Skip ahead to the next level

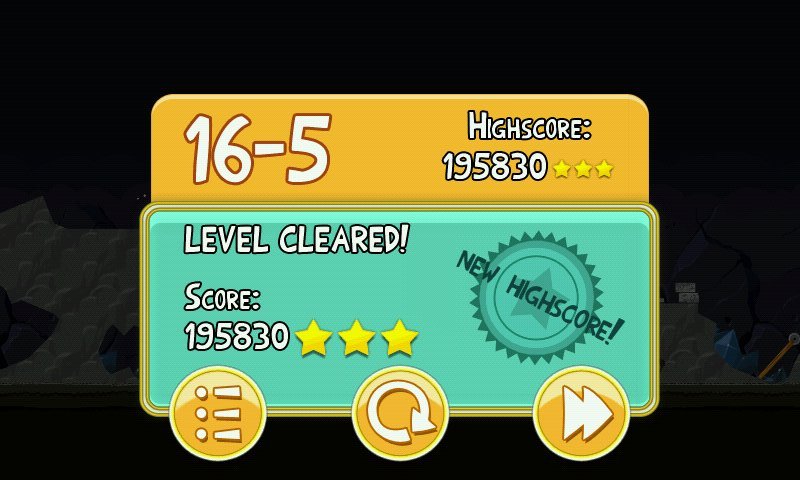581,413
